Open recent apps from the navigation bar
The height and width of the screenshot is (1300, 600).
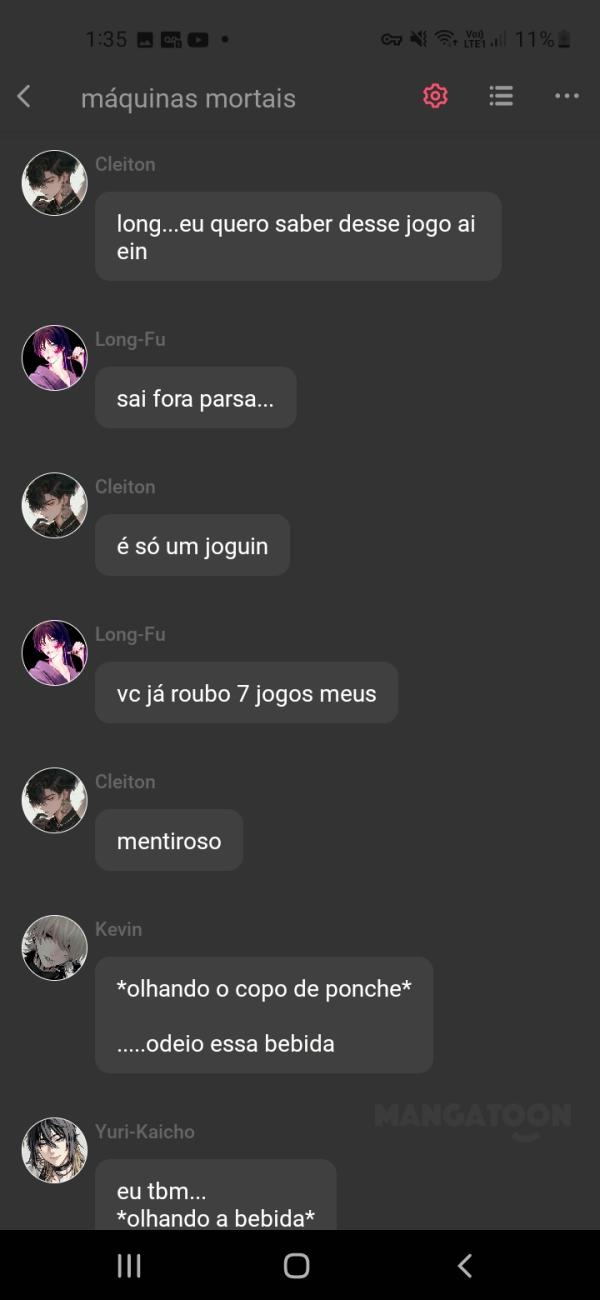tap(129, 1266)
